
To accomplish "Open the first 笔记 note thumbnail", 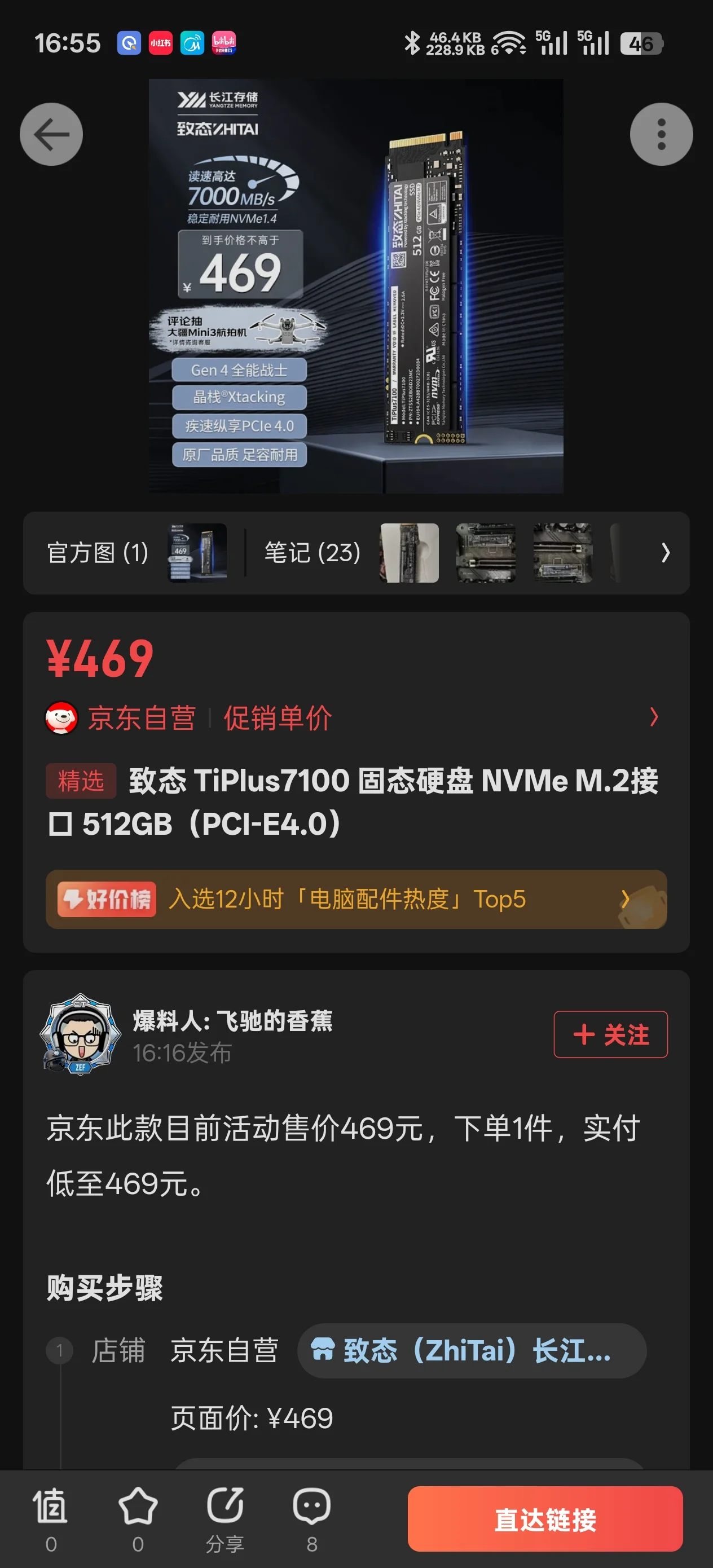I will pos(408,553).
